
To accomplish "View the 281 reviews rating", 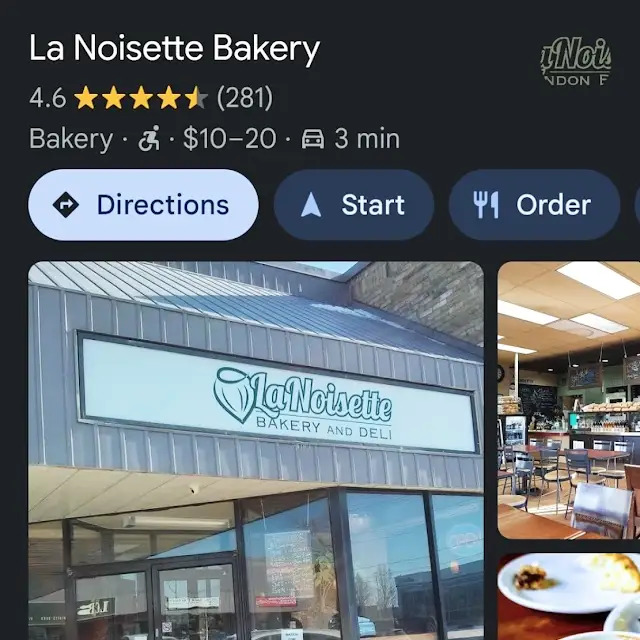I will pyautogui.click(x=150, y=98).
